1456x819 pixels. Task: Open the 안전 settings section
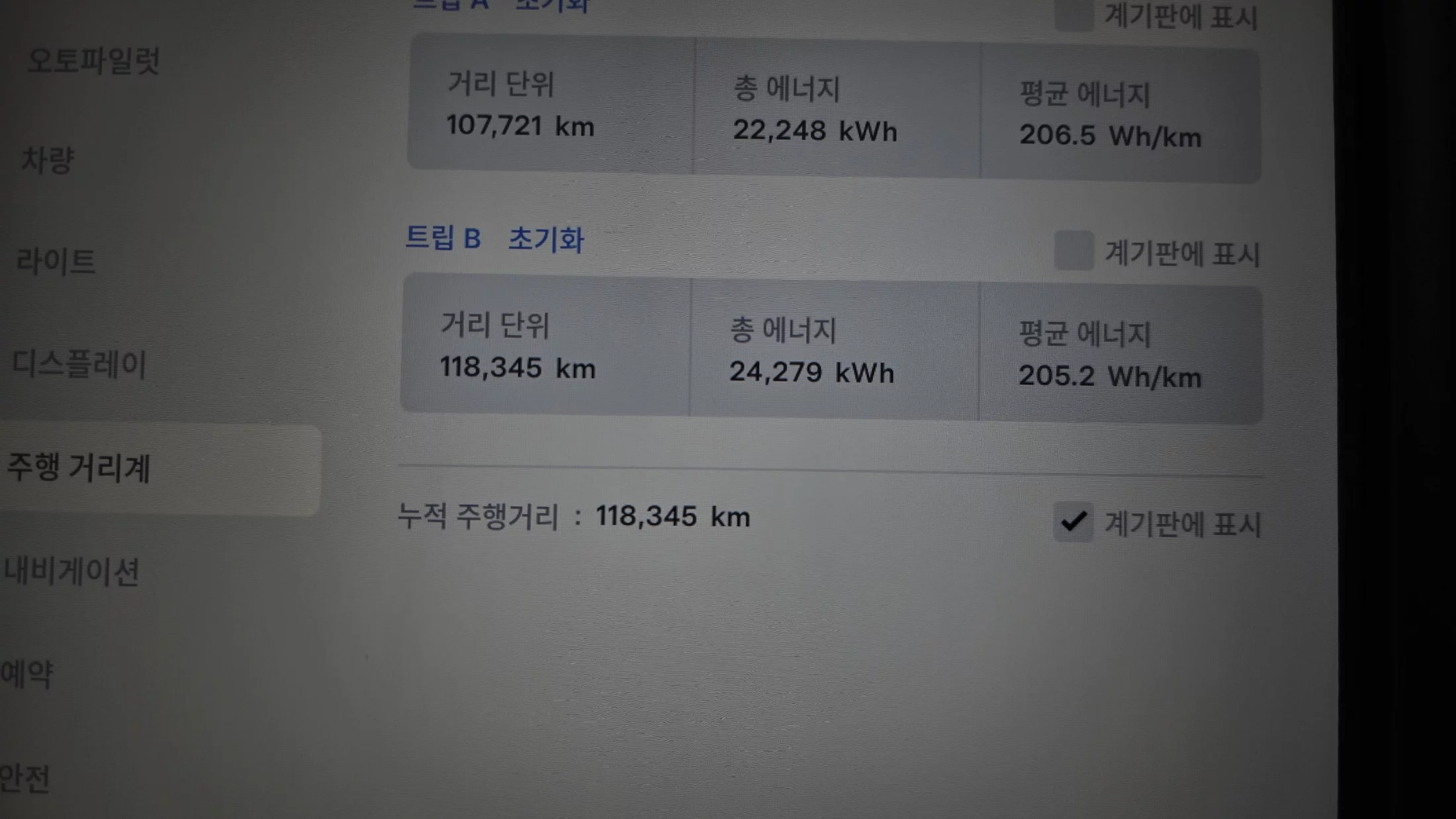coord(25,778)
